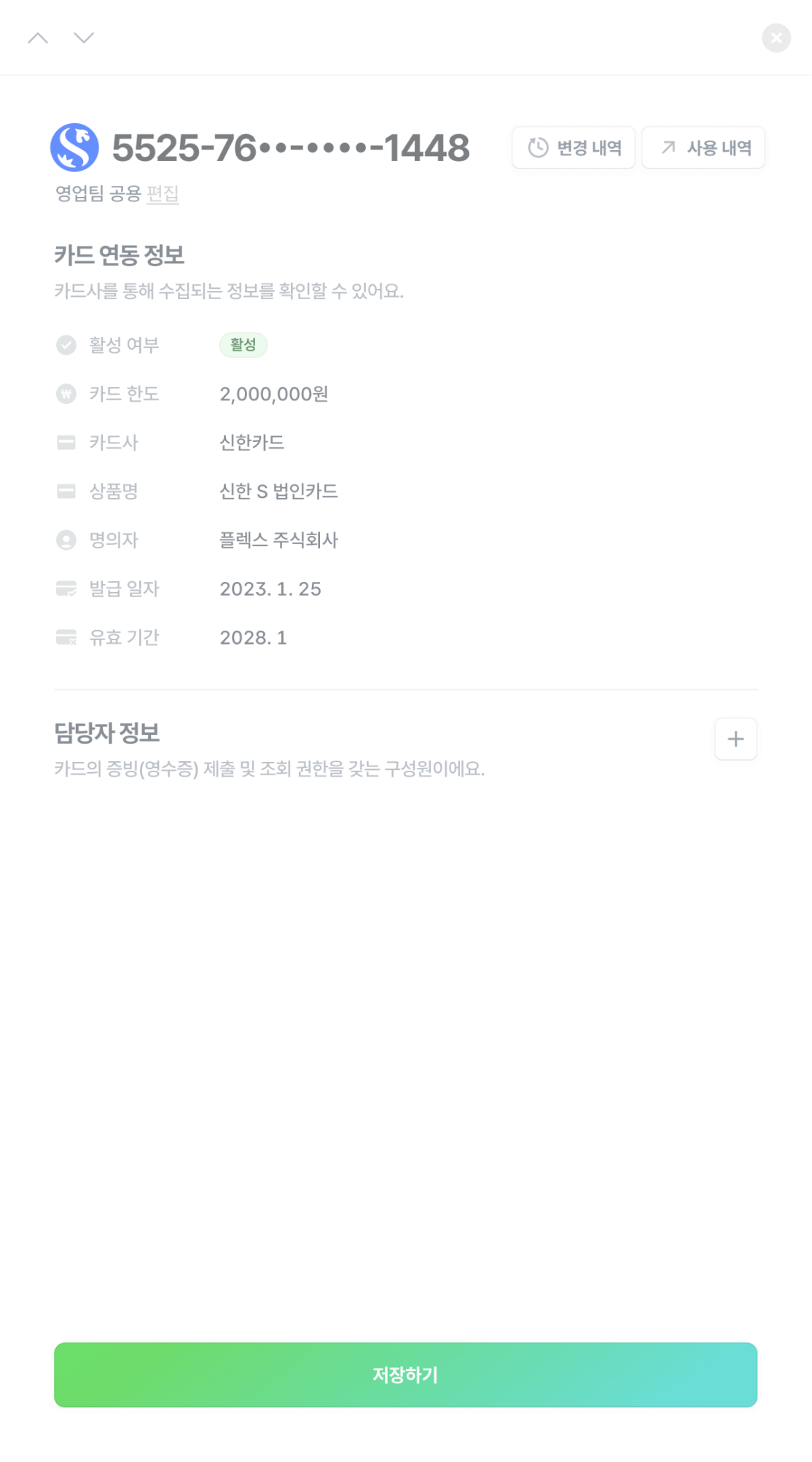Tap 저장하기 to save changes
This screenshot has height=1462, width=812.
click(405, 1374)
